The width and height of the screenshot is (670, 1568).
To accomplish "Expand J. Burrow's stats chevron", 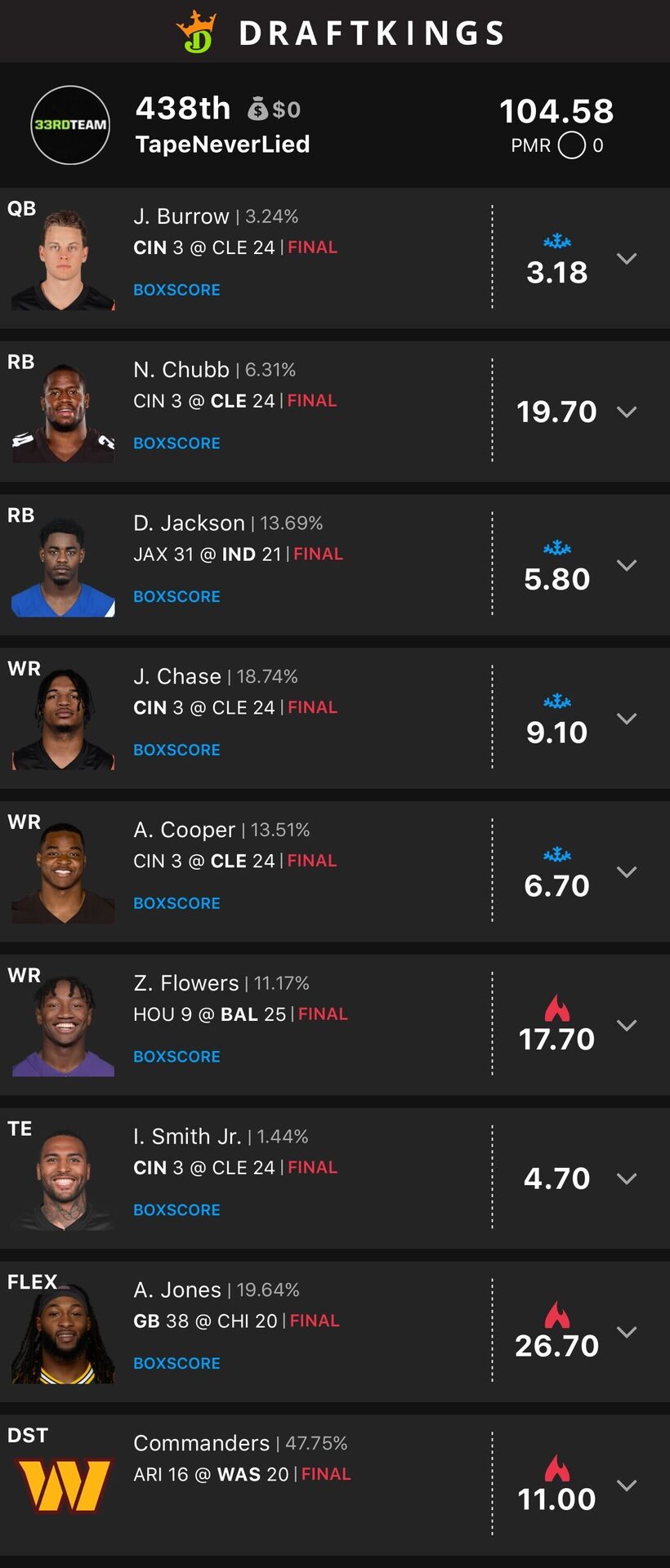I will click(x=627, y=259).
